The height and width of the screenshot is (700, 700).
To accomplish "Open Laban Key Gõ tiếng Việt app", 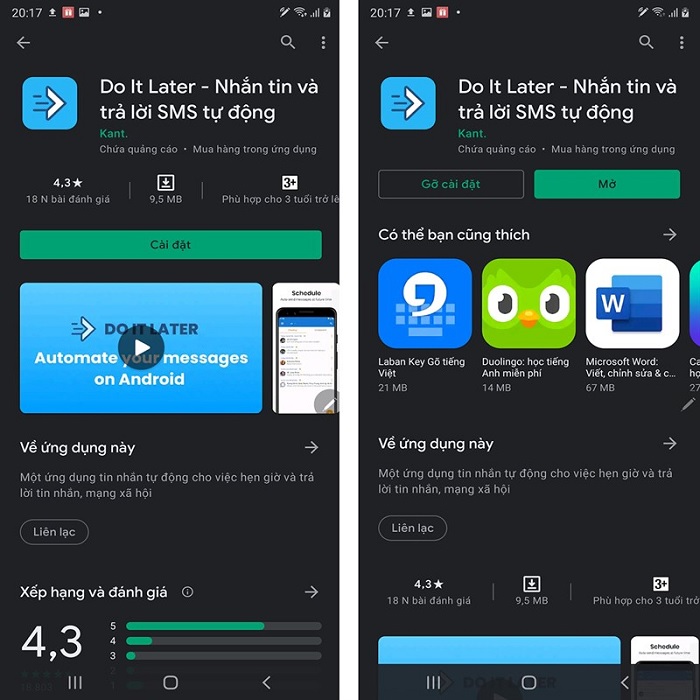I will pyautogui.click(x=424, y=303).
